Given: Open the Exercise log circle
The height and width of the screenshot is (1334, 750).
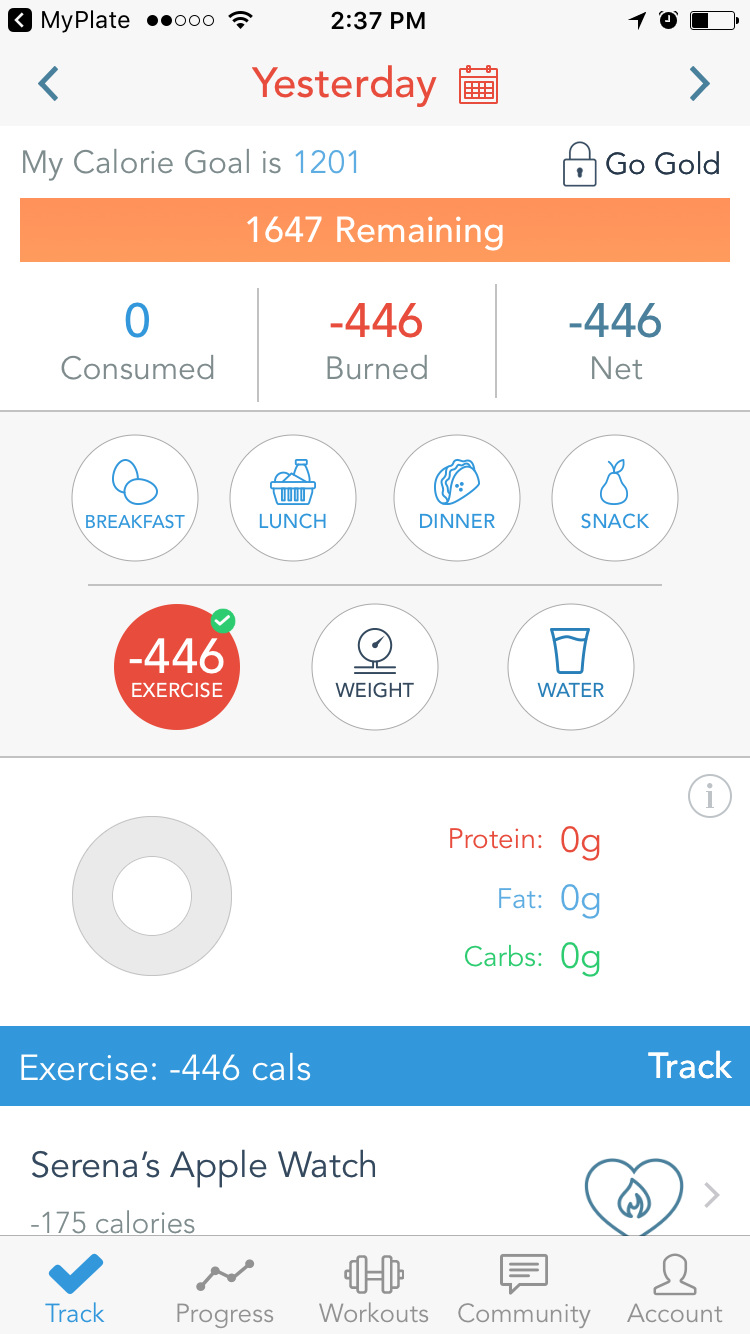Looking at the screenshot, I should tap(177, 667).
